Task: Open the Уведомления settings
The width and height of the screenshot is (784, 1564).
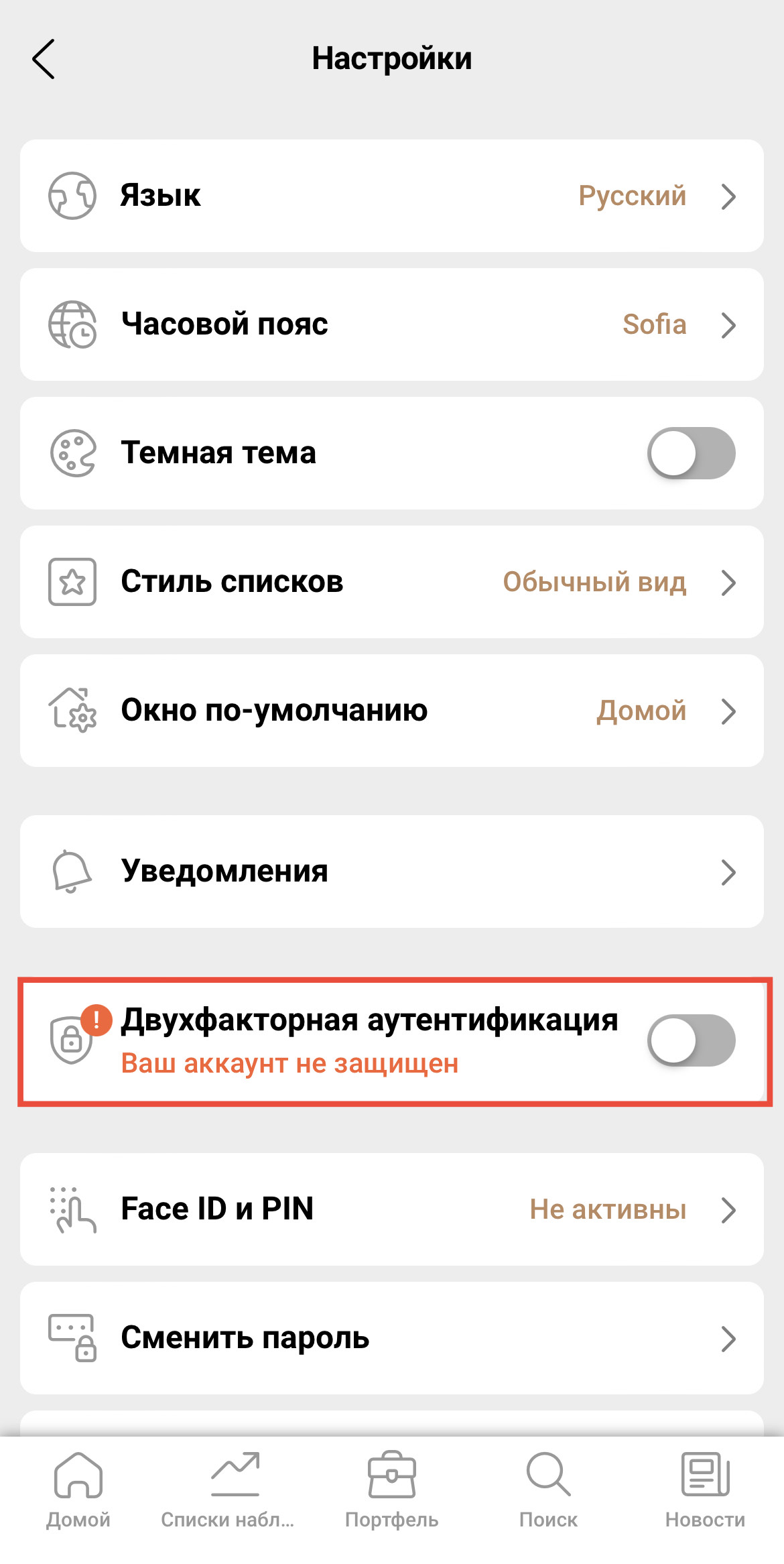Action: tap(391, 871)
